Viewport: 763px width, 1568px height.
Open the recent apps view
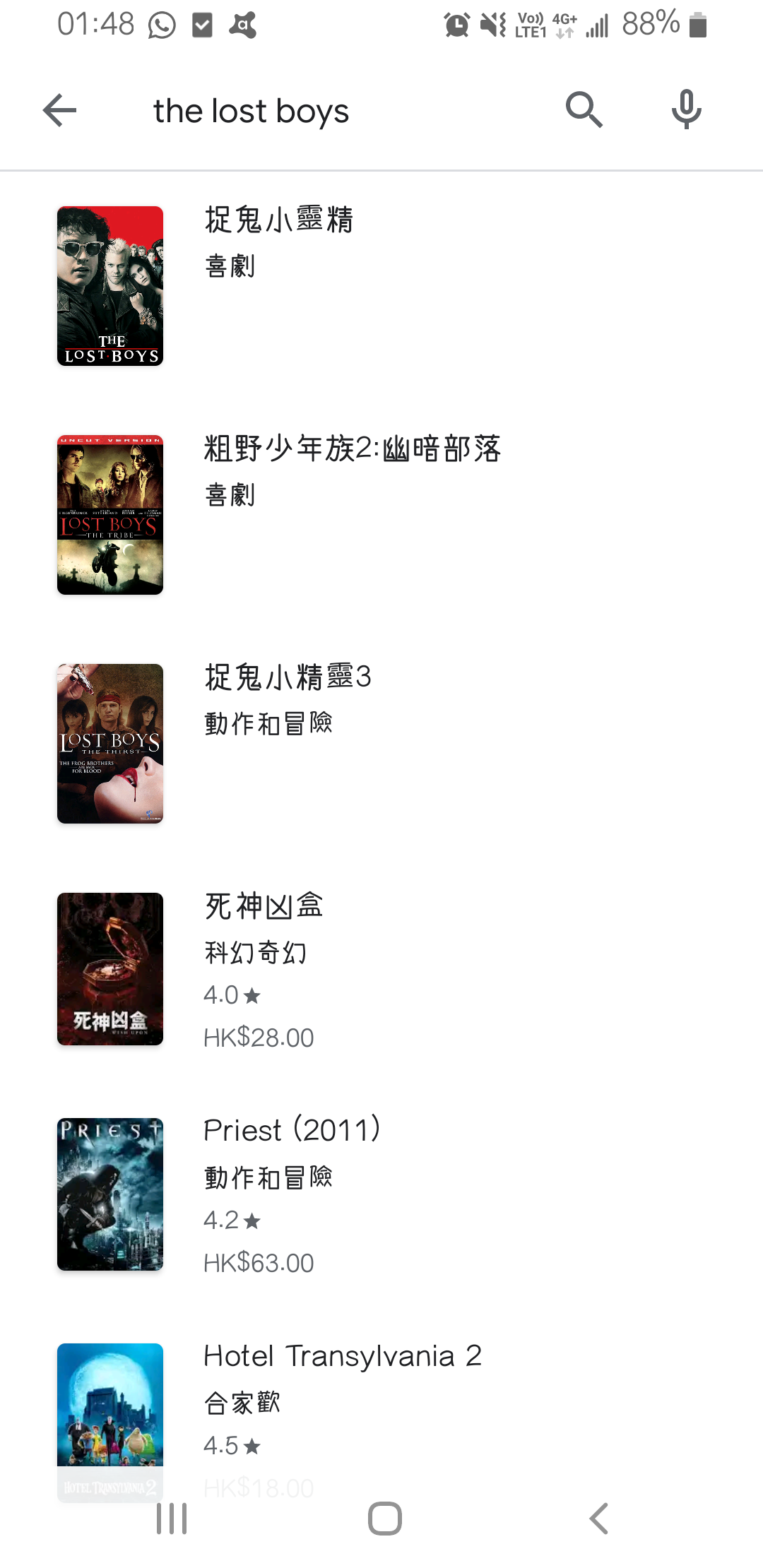point(172,1518)
